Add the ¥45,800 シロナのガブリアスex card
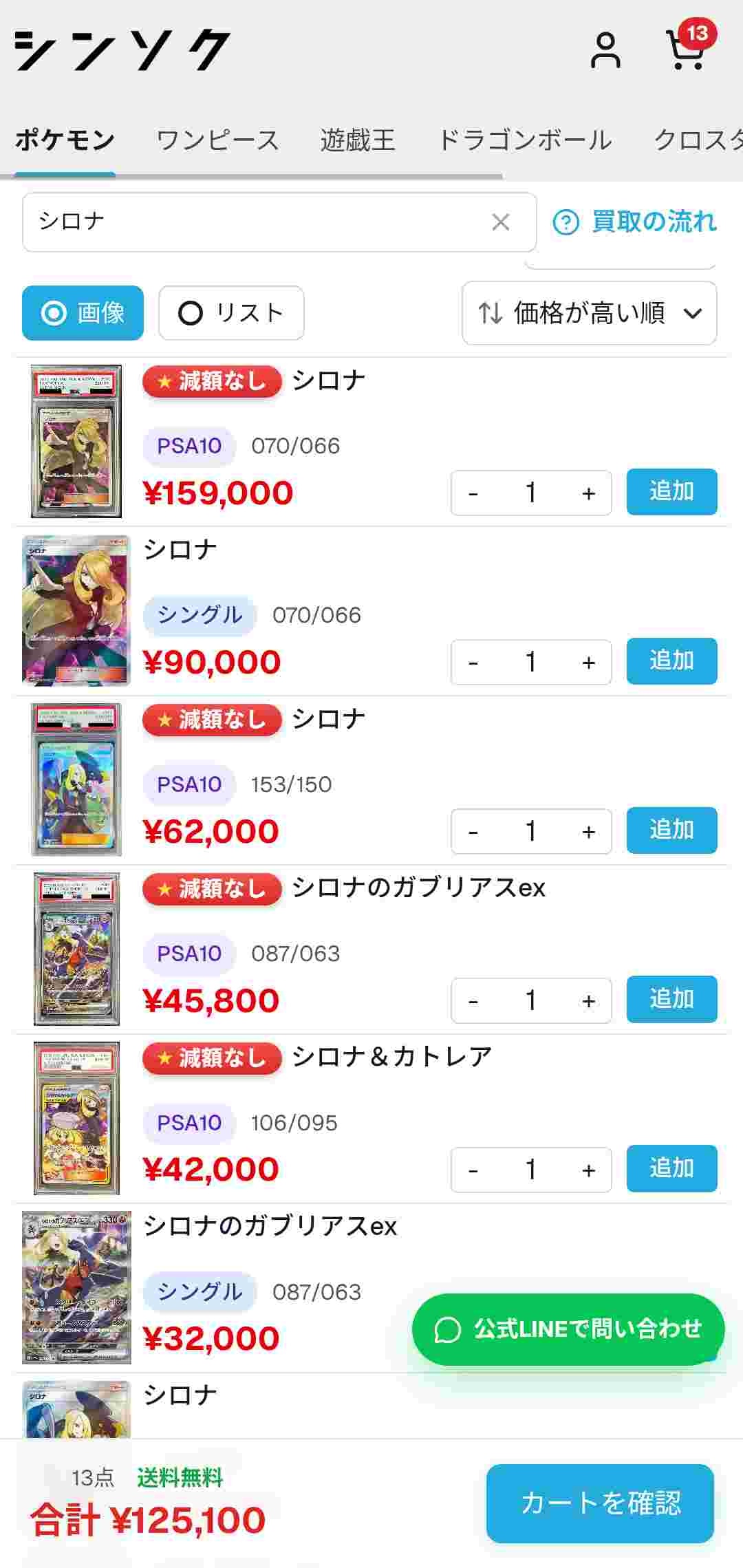The image size is (743, 1568). click(671, 999)
